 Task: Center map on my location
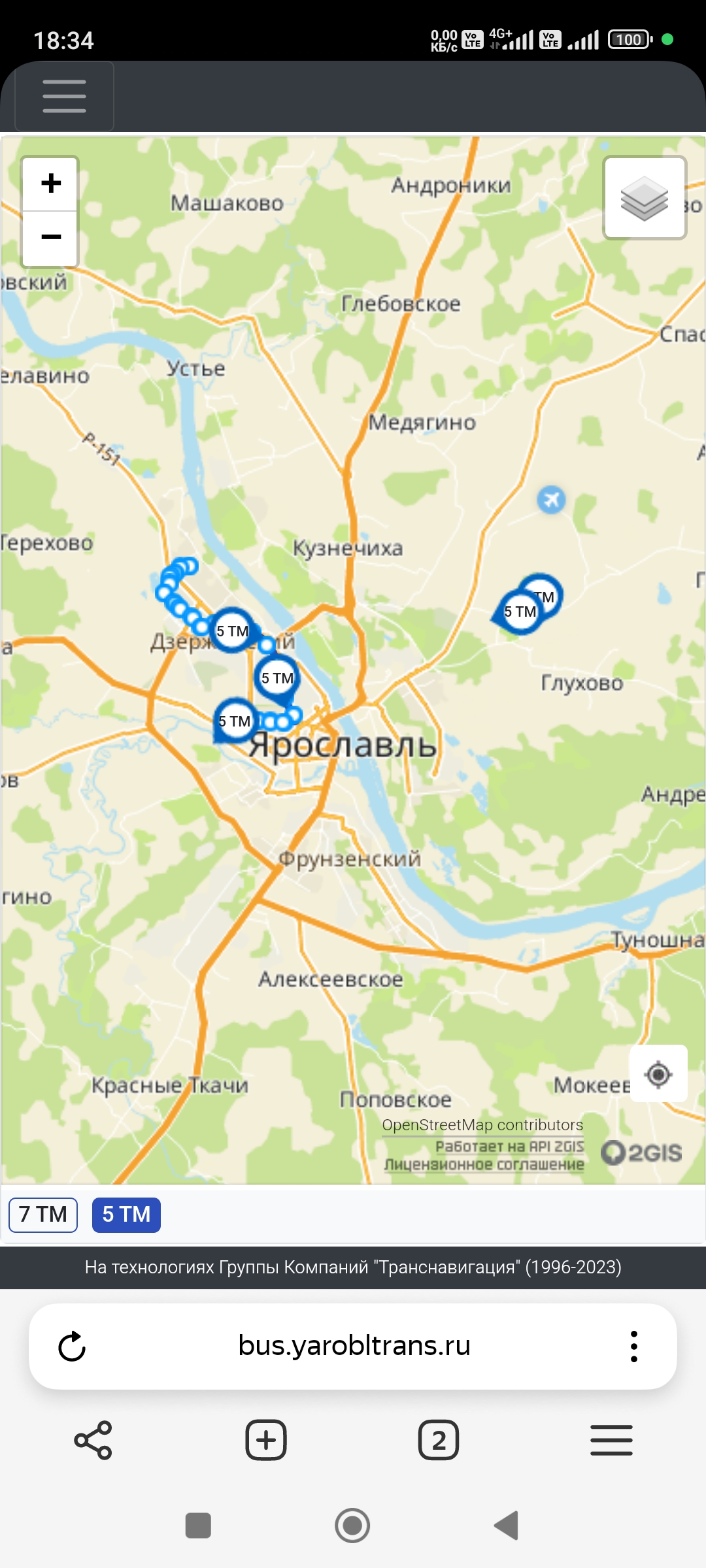coord(658,1073)
